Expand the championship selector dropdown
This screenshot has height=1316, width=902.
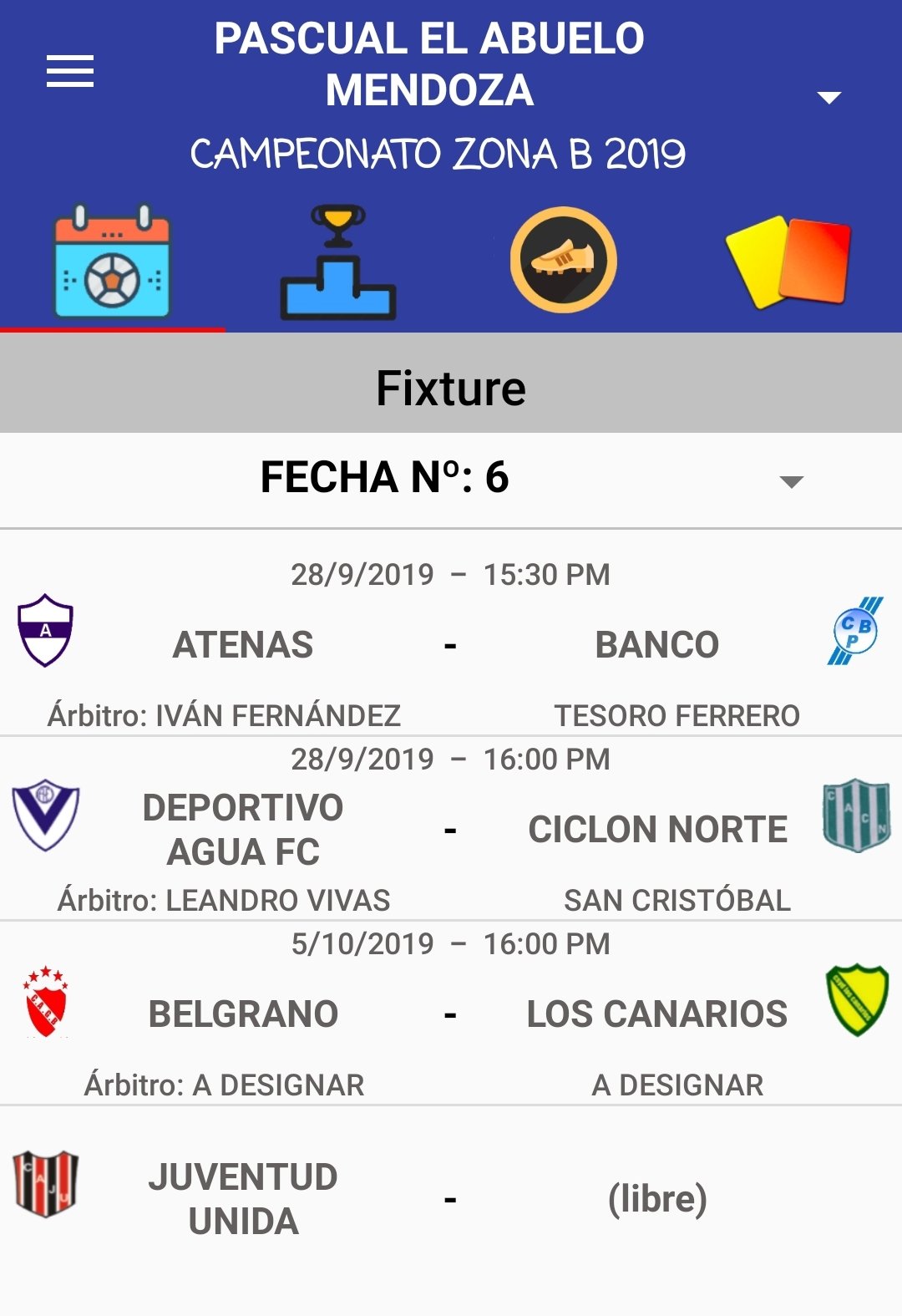828,98
